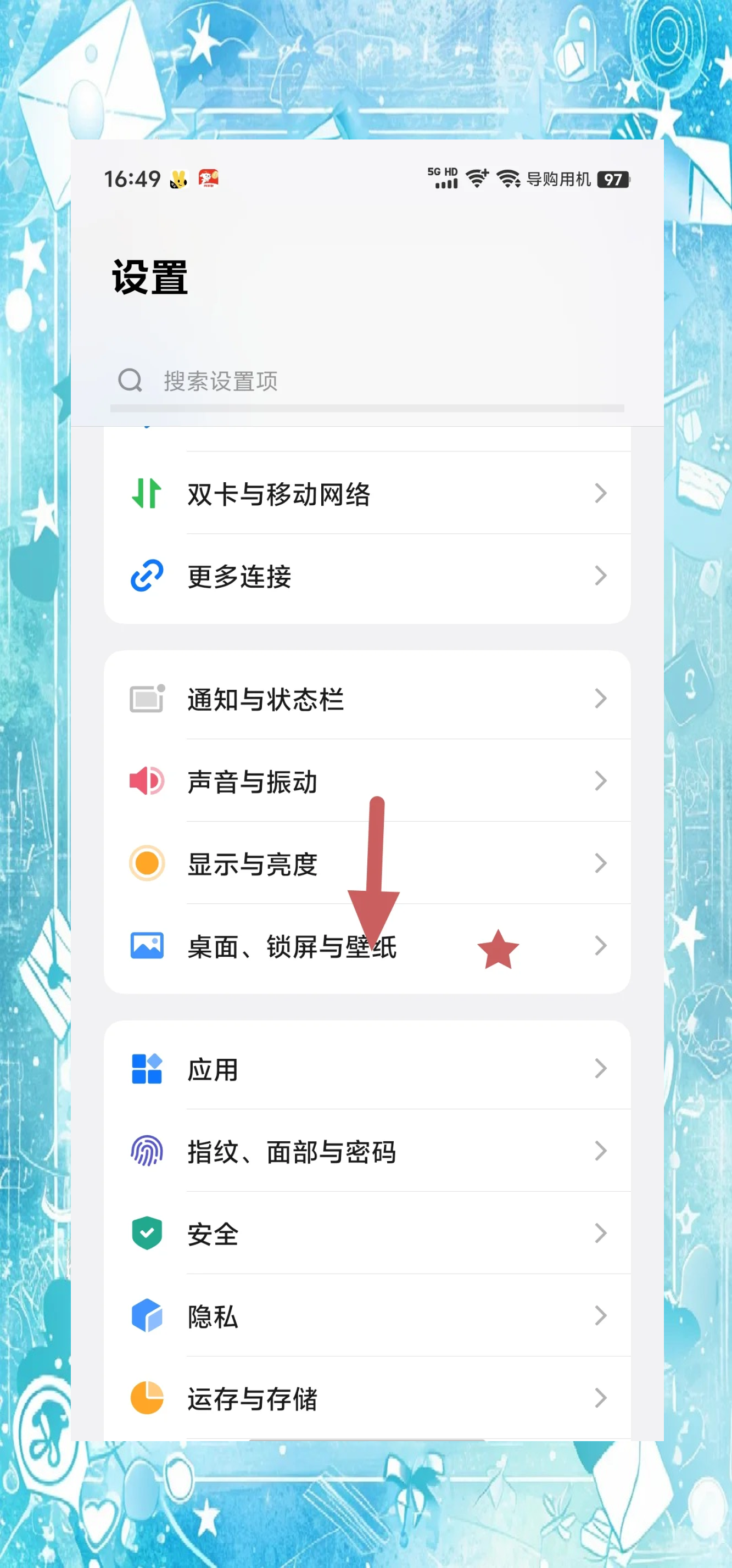Open 安全 settings
The width and height of the screenshot is (732, 1568).
(x=367, y=1233)
